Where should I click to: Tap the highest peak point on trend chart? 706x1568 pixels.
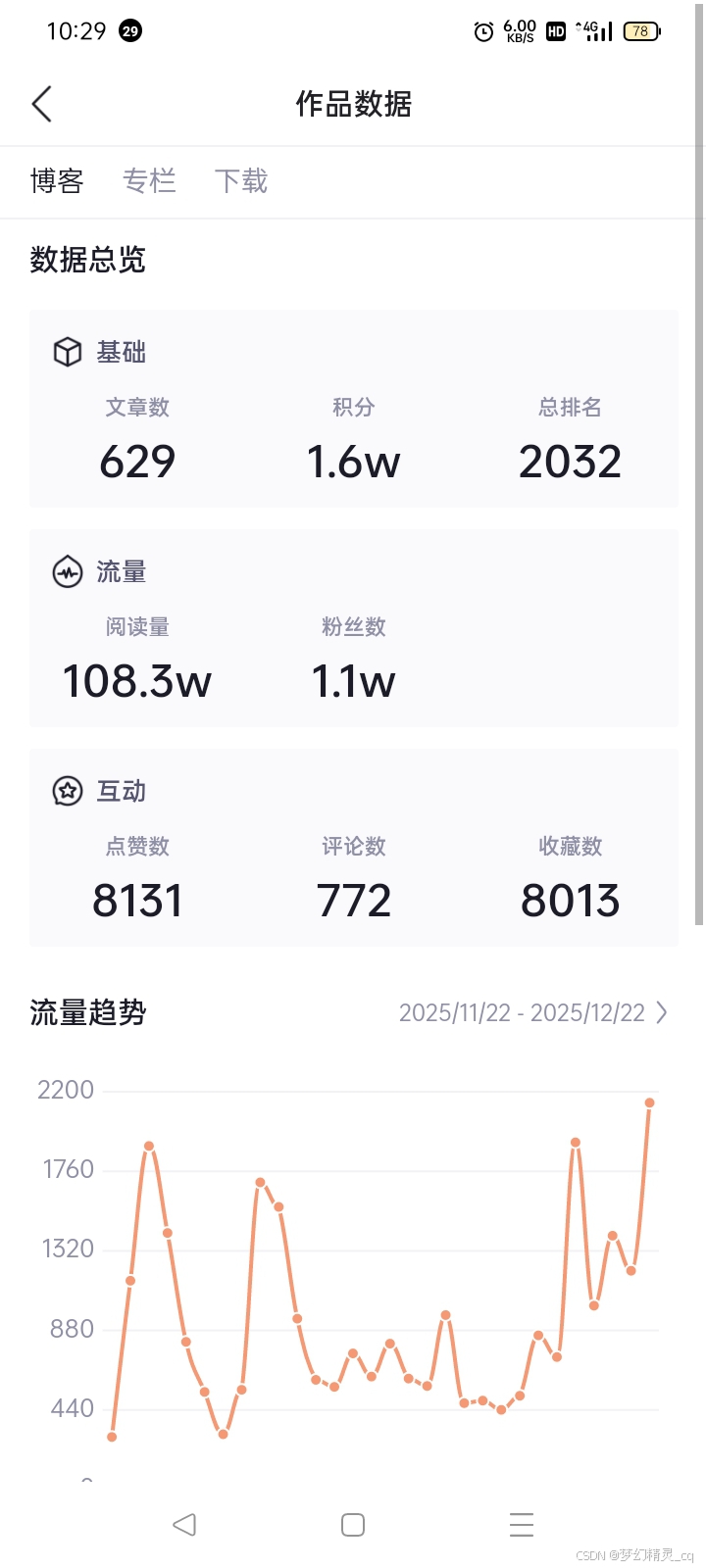pyautogui.click(x=650, y=1103)
